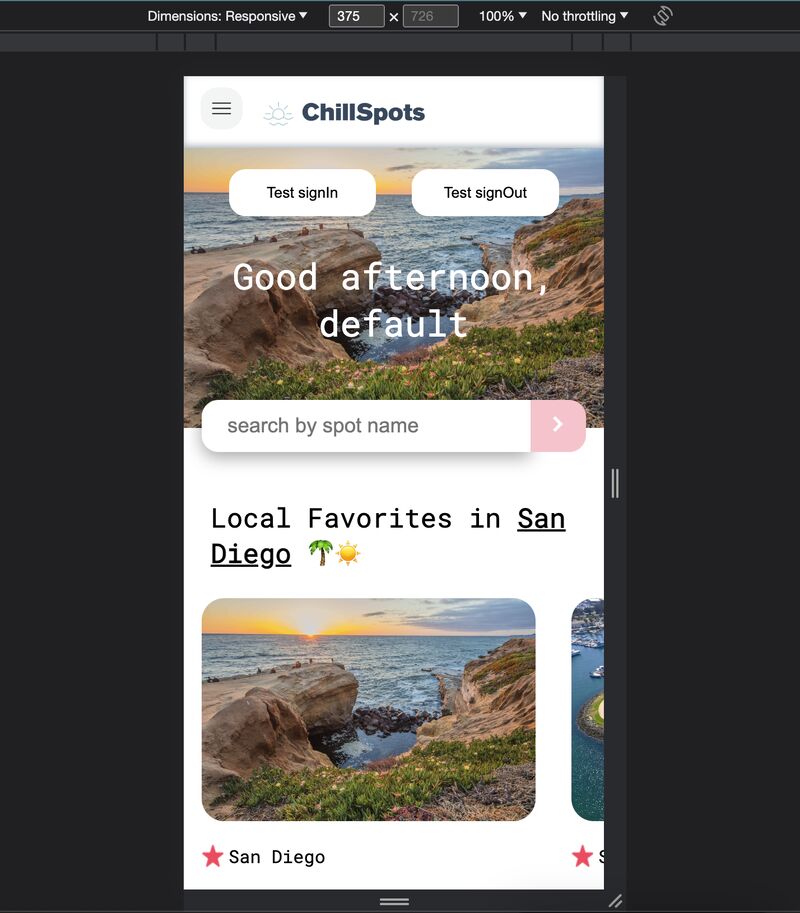Open the partially visible marina spot card

[588, 709]
